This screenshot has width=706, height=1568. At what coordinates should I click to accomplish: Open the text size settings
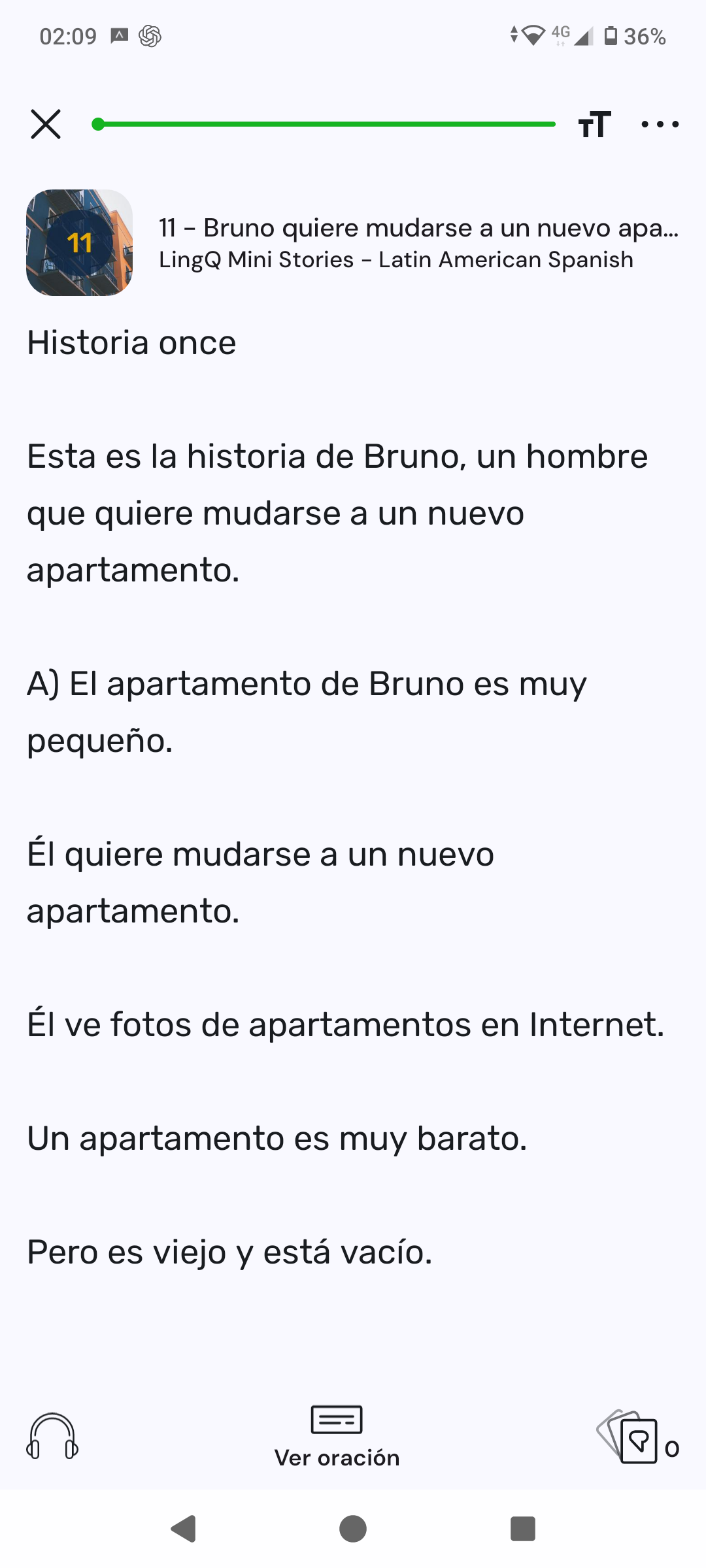[x=594, y=124]
